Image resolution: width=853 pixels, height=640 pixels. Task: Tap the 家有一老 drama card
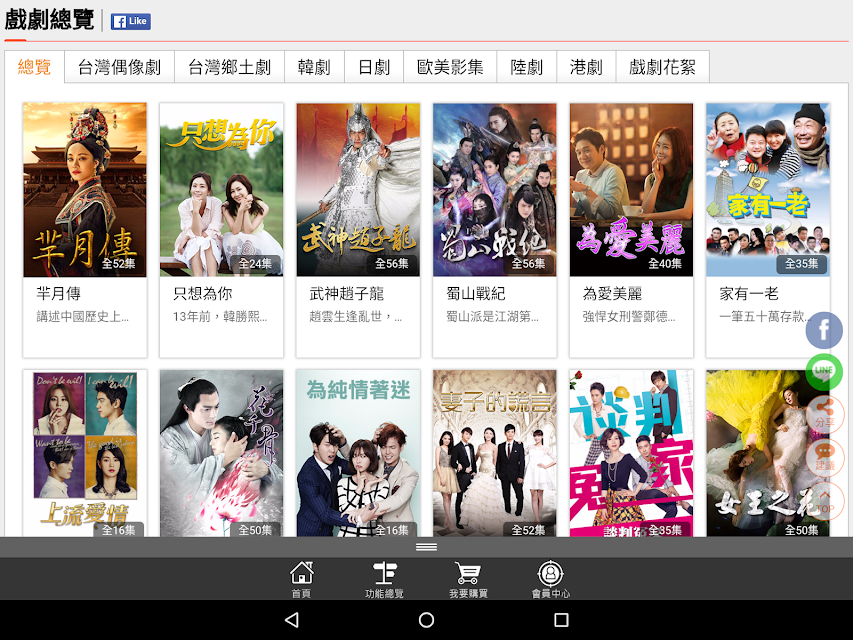point(767,190)
